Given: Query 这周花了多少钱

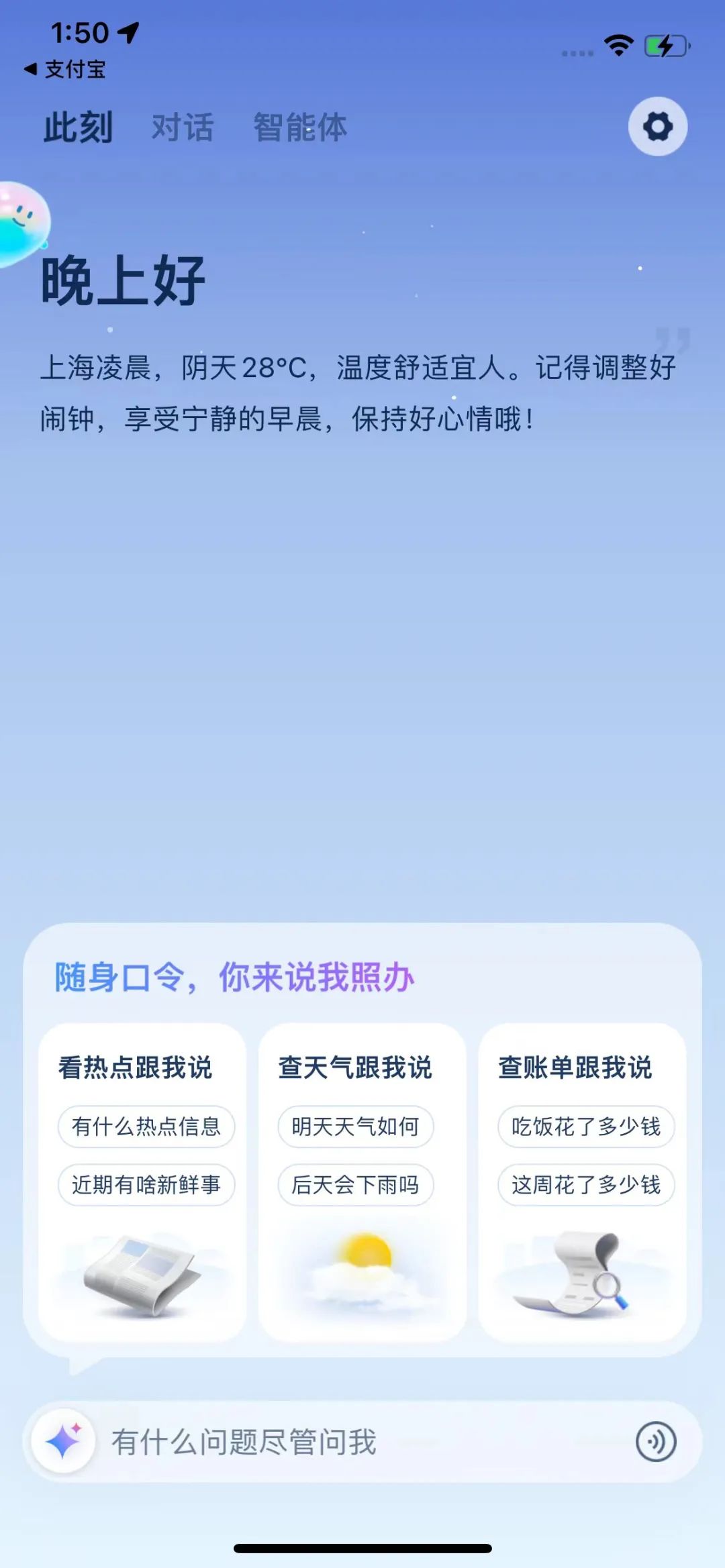Looking at the screenshot, I should click(x=585, y=1185).
